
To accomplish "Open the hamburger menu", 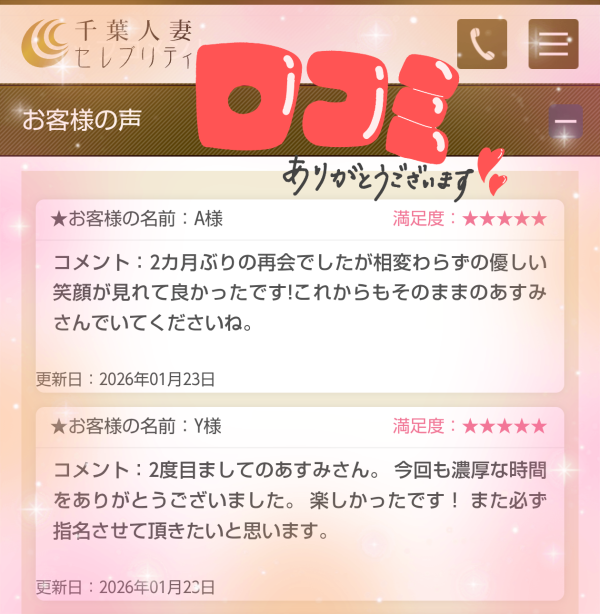I will click(x=553, y=44).
